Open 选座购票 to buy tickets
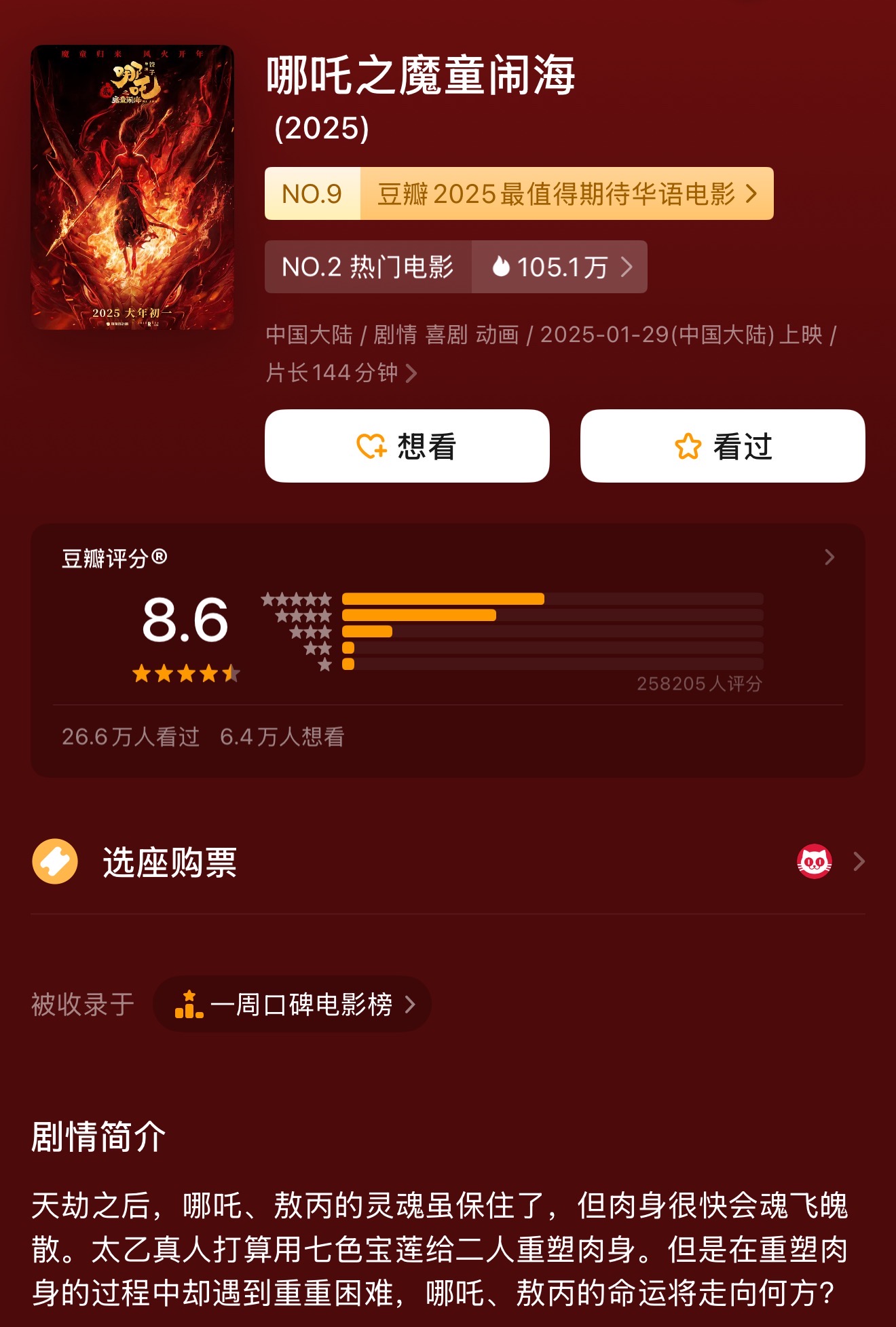Image resolution: width=896 pixels, height=1327 pixels. (448, 862)
